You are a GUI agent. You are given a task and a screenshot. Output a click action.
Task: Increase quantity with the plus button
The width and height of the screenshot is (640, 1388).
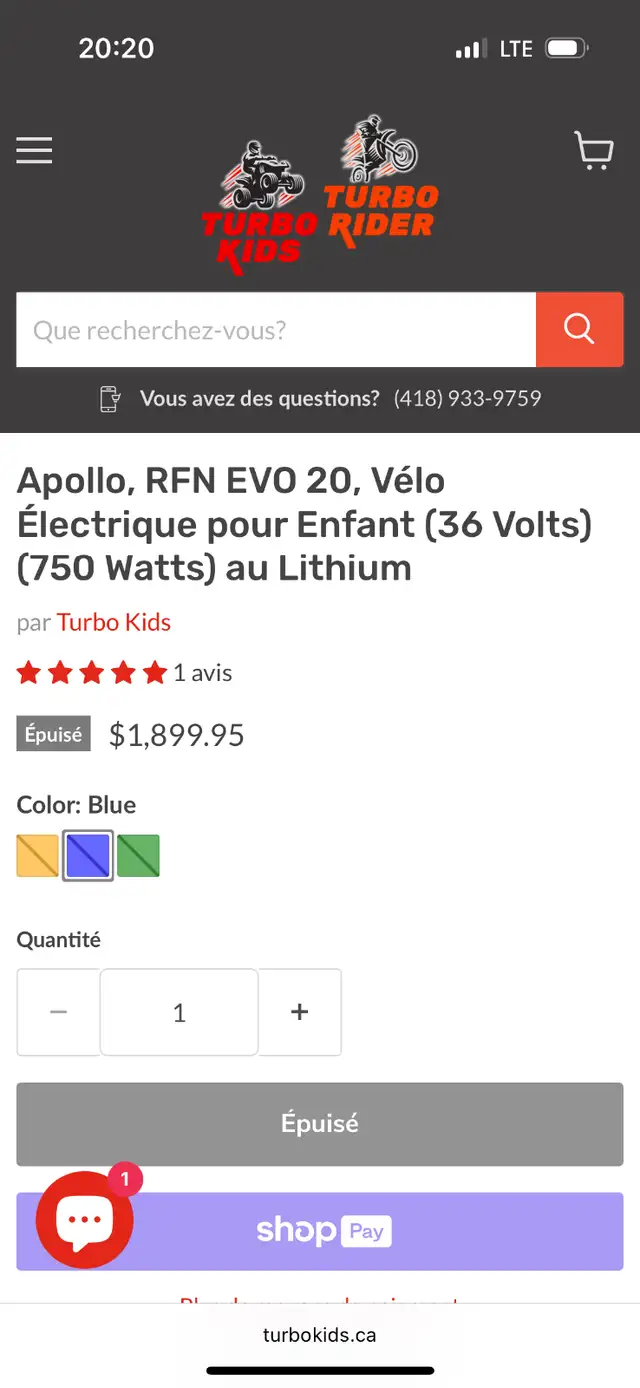click(x=299, y=1012)
